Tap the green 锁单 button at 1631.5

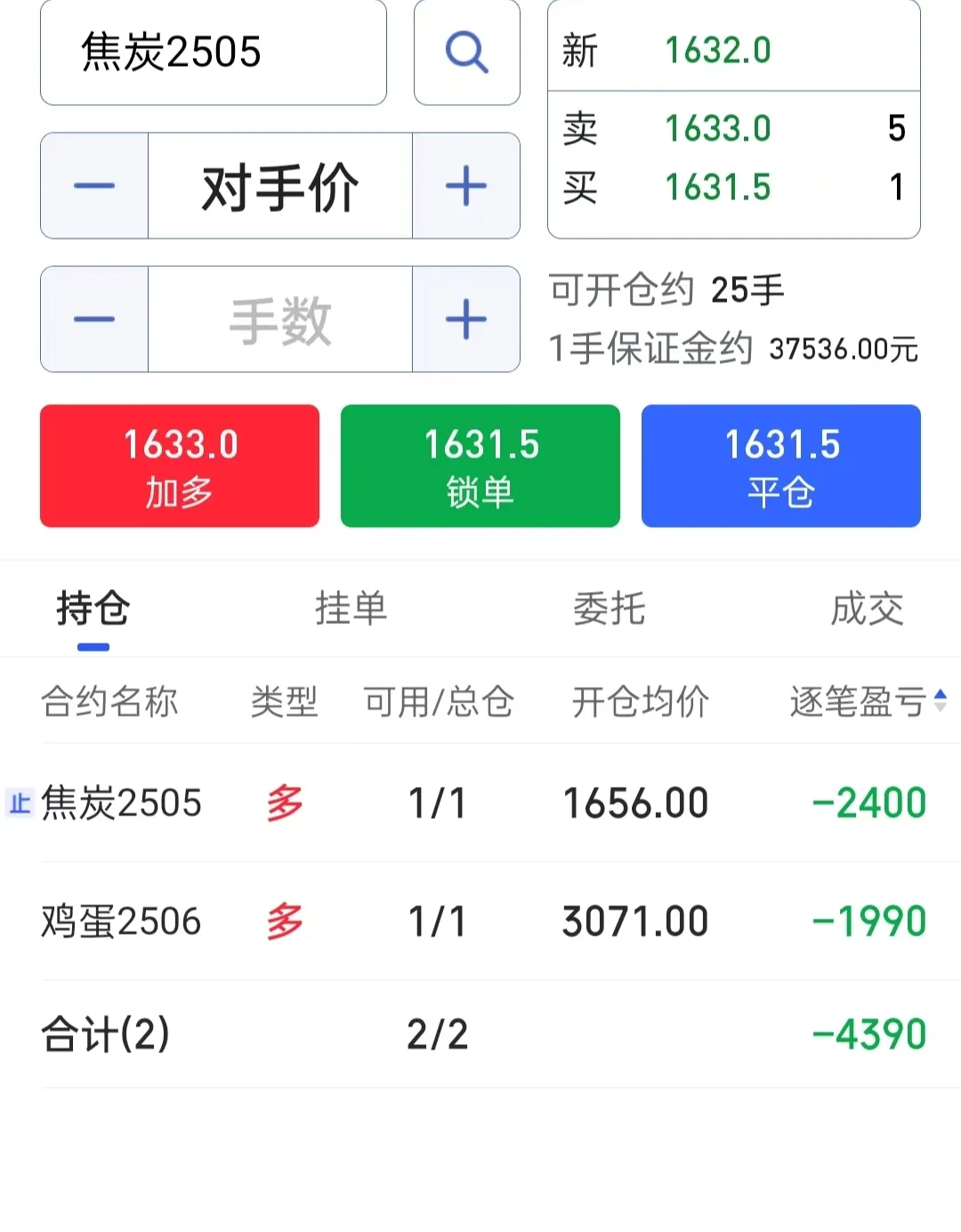point(480,466)
